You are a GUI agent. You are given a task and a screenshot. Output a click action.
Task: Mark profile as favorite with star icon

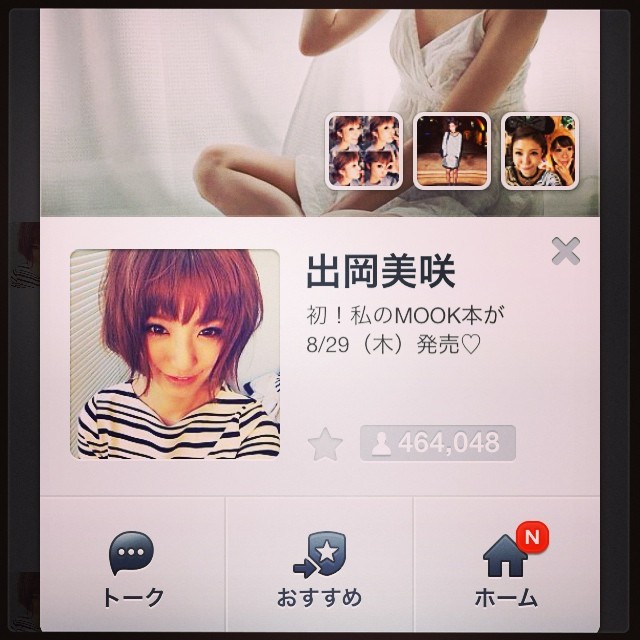click(x=325, y=444)
